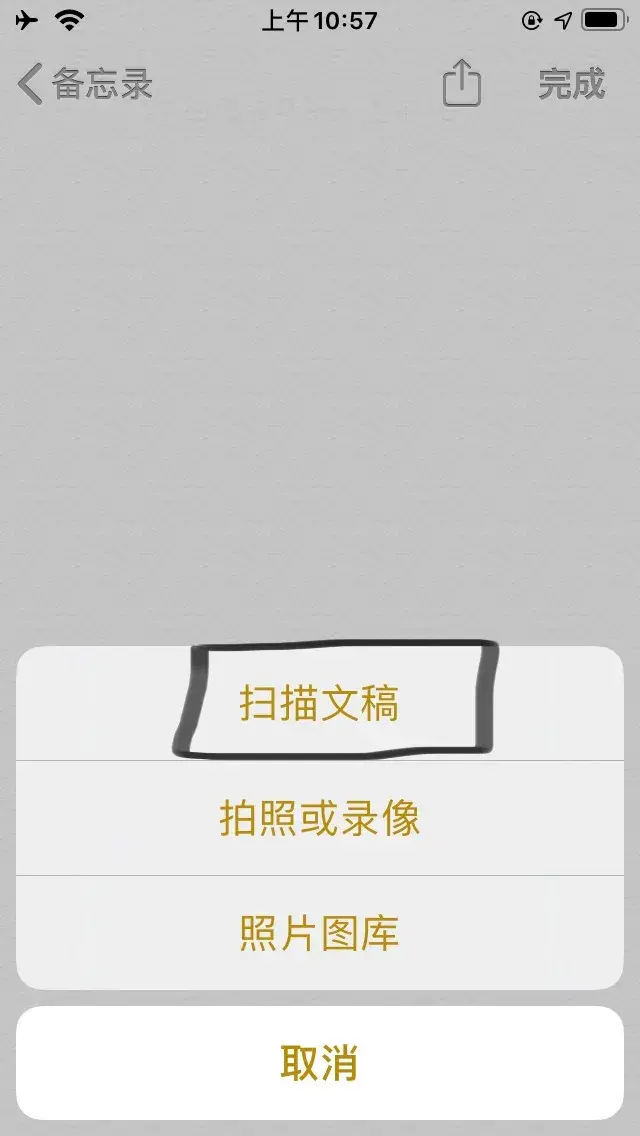Viewport: 640px width, 1136px height.
Task: Open the share icon
Action: click(462, 83)
